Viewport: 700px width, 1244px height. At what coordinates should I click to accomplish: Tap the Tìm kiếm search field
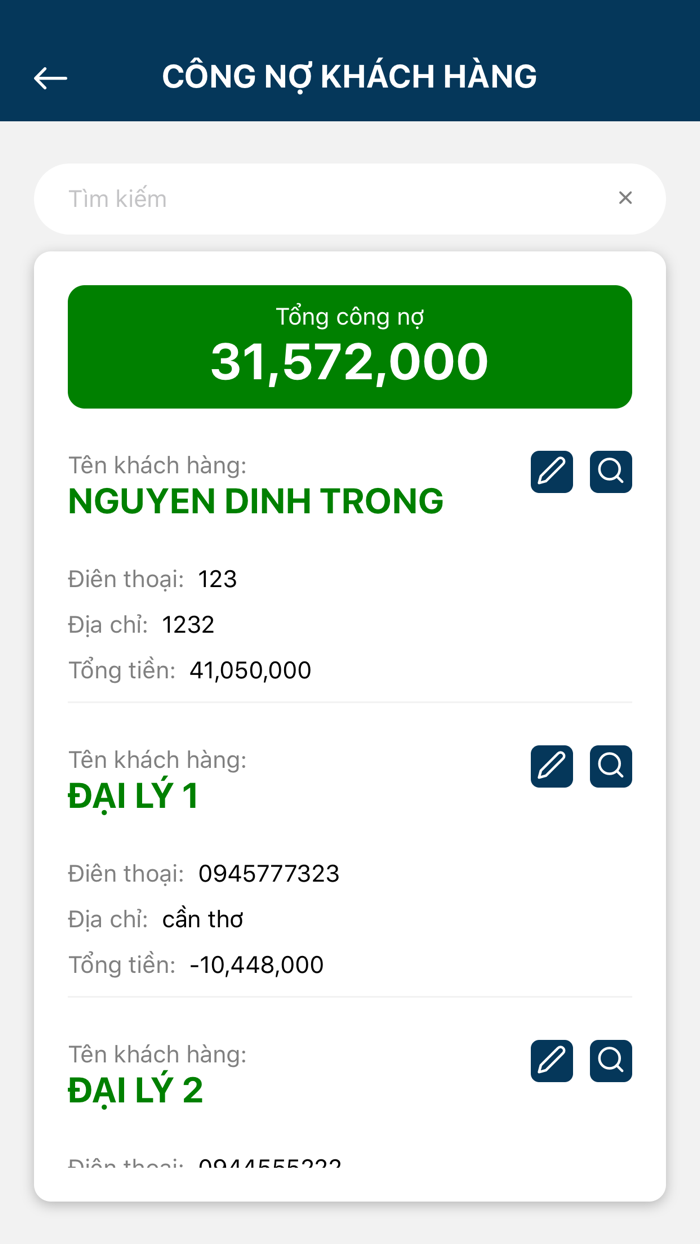pyautogui.click(x=330, y=199)
